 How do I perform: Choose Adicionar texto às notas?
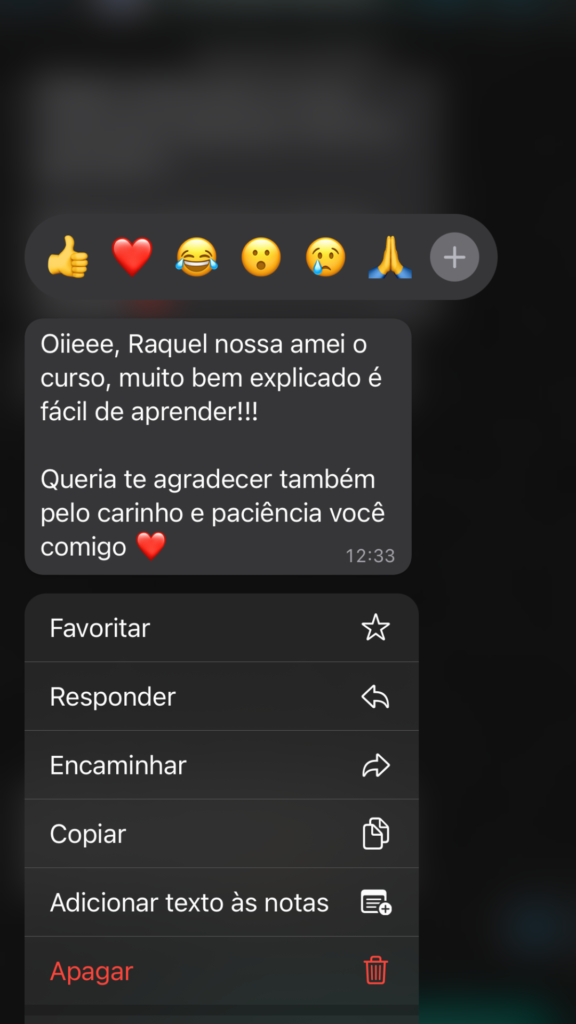[x=221, y=903]
